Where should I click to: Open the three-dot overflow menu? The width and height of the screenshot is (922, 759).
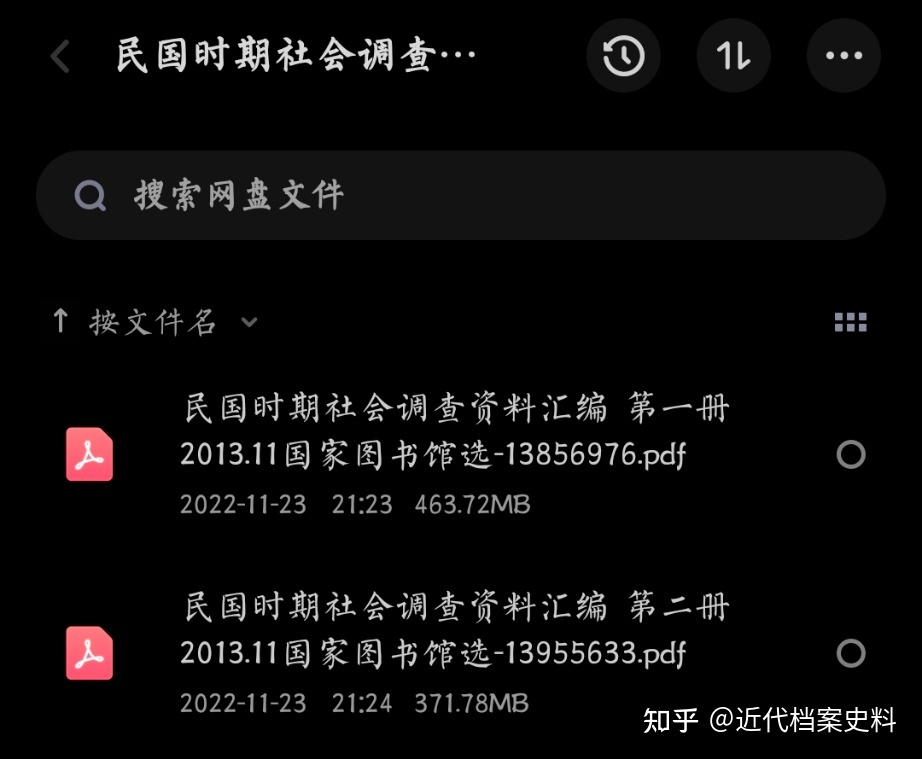tap(843, 57)
